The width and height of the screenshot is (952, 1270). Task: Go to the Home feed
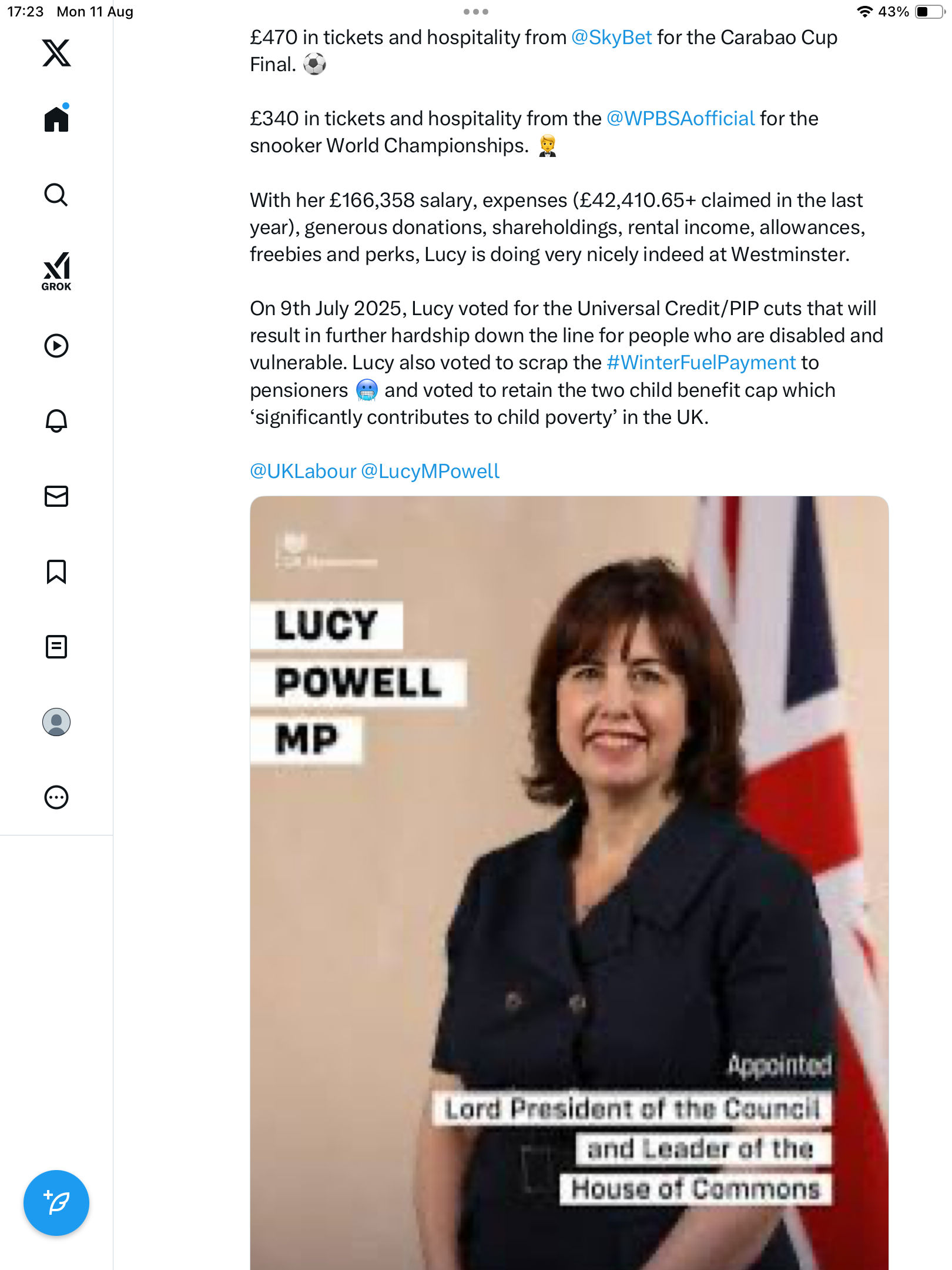[x=56, y=119]
